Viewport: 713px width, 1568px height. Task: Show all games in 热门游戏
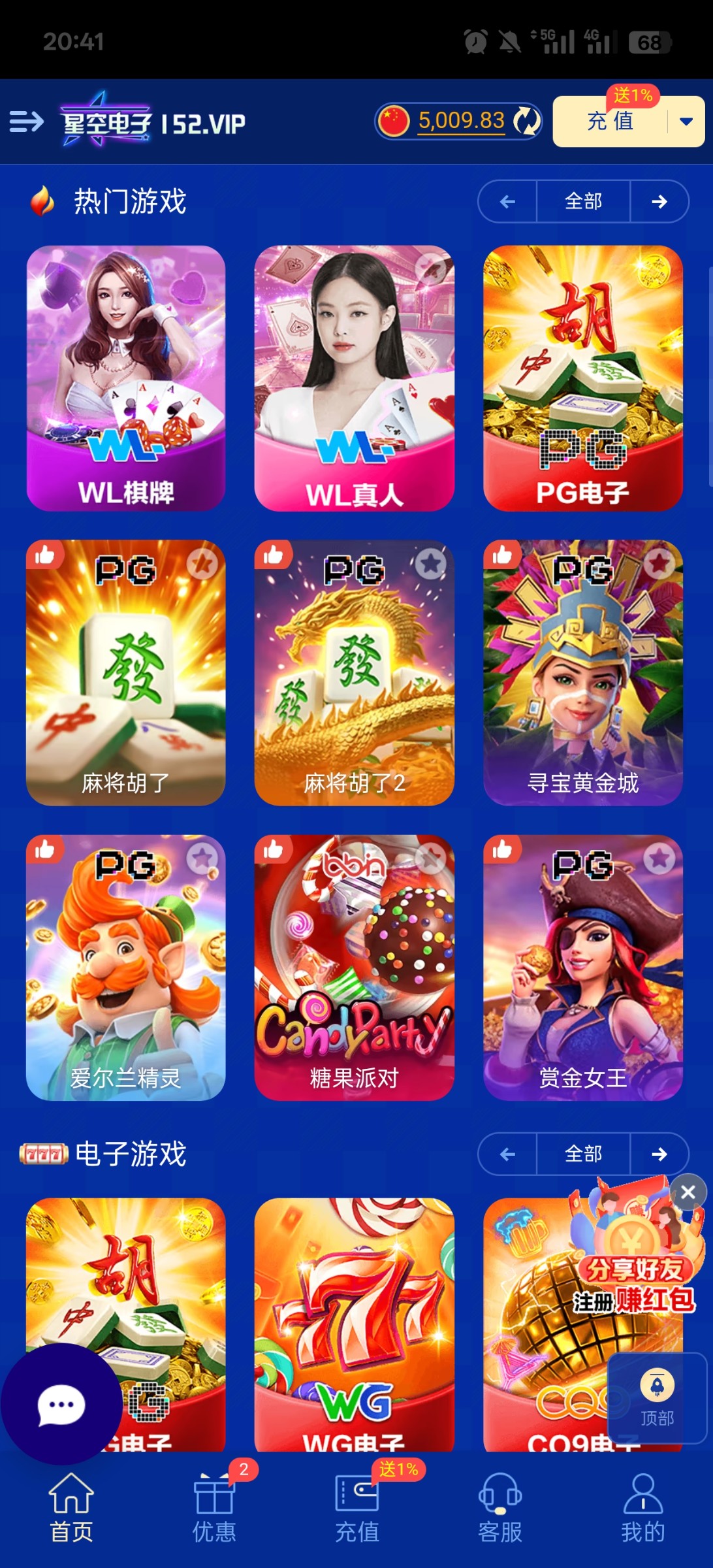coord(583,201)
